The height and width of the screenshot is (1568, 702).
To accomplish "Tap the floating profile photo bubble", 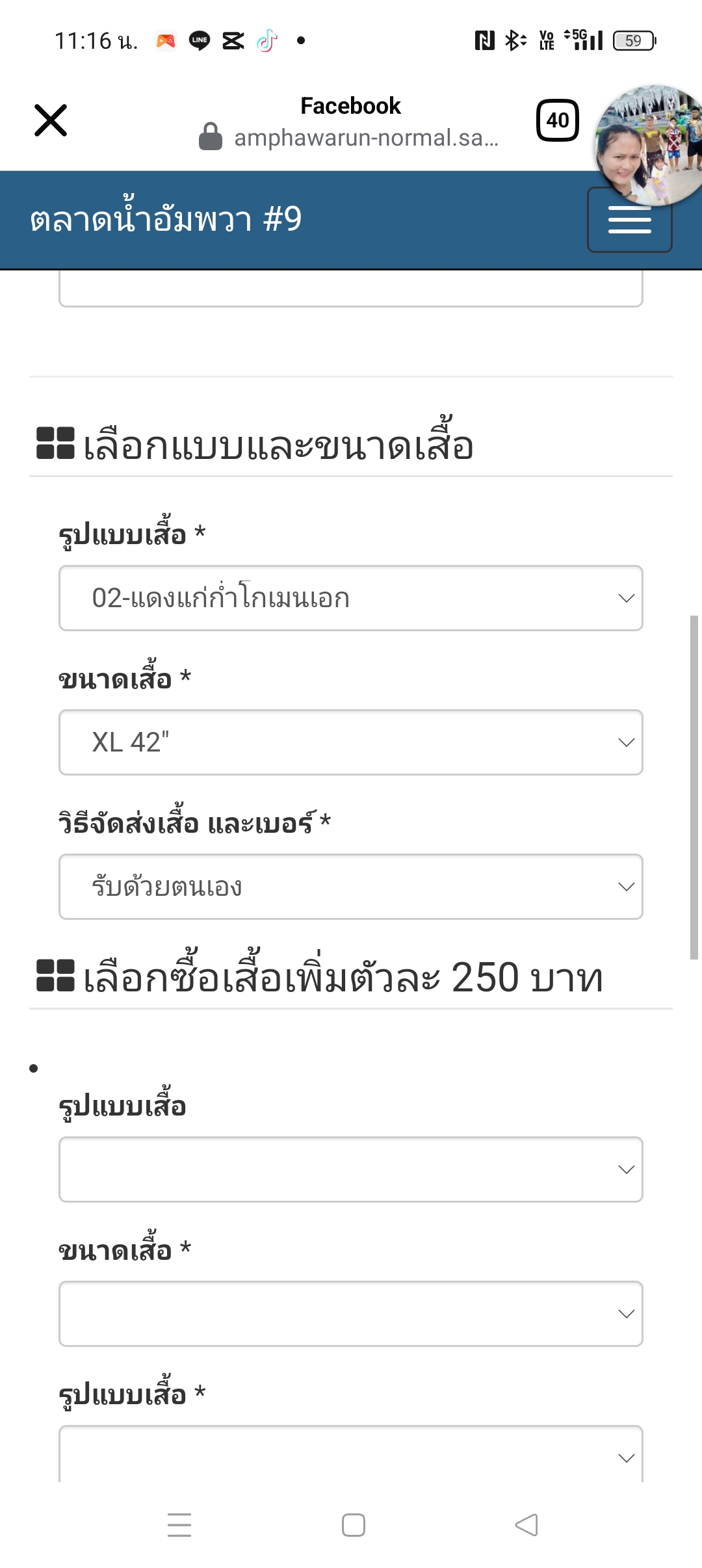I will [x=650, y=146].
